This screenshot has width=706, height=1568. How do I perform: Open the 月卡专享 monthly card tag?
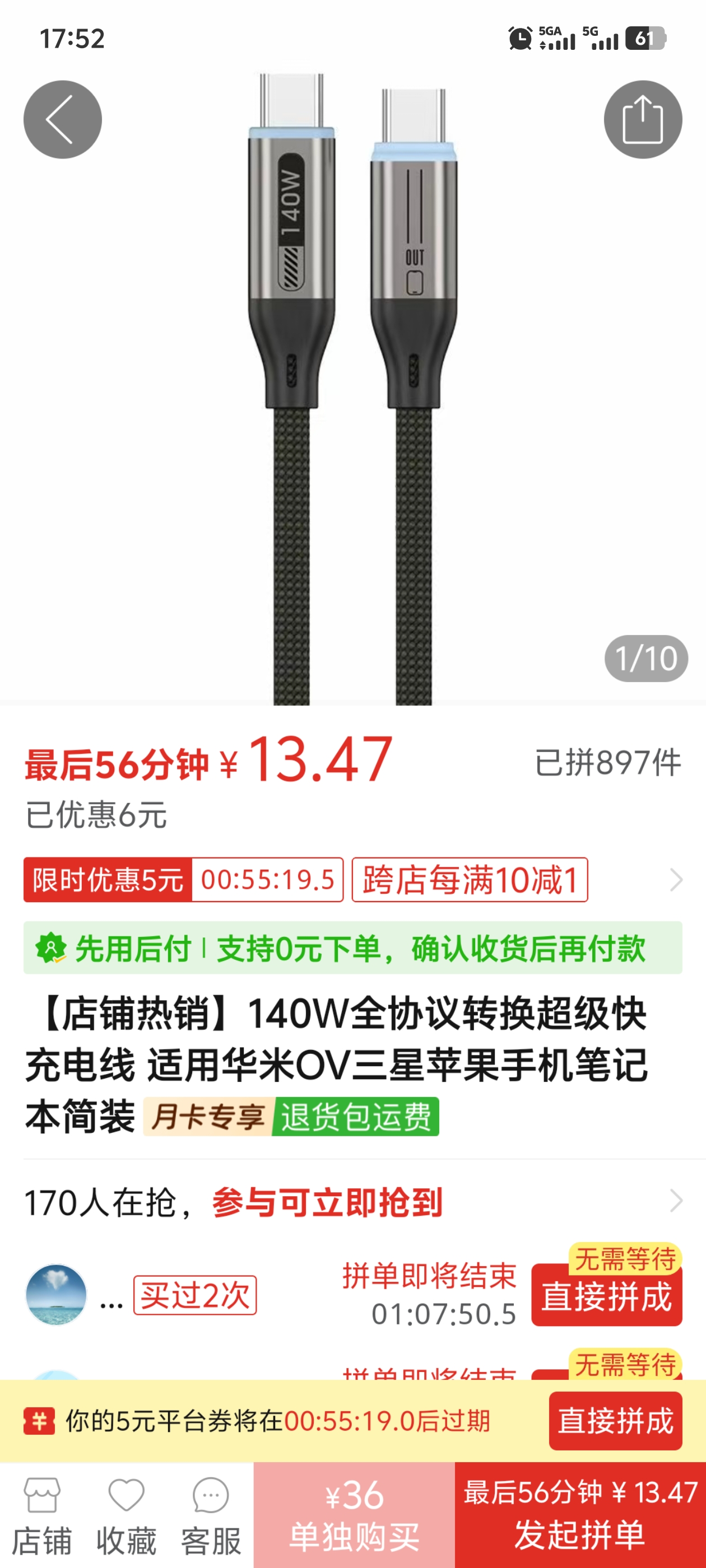point(208,1116)
